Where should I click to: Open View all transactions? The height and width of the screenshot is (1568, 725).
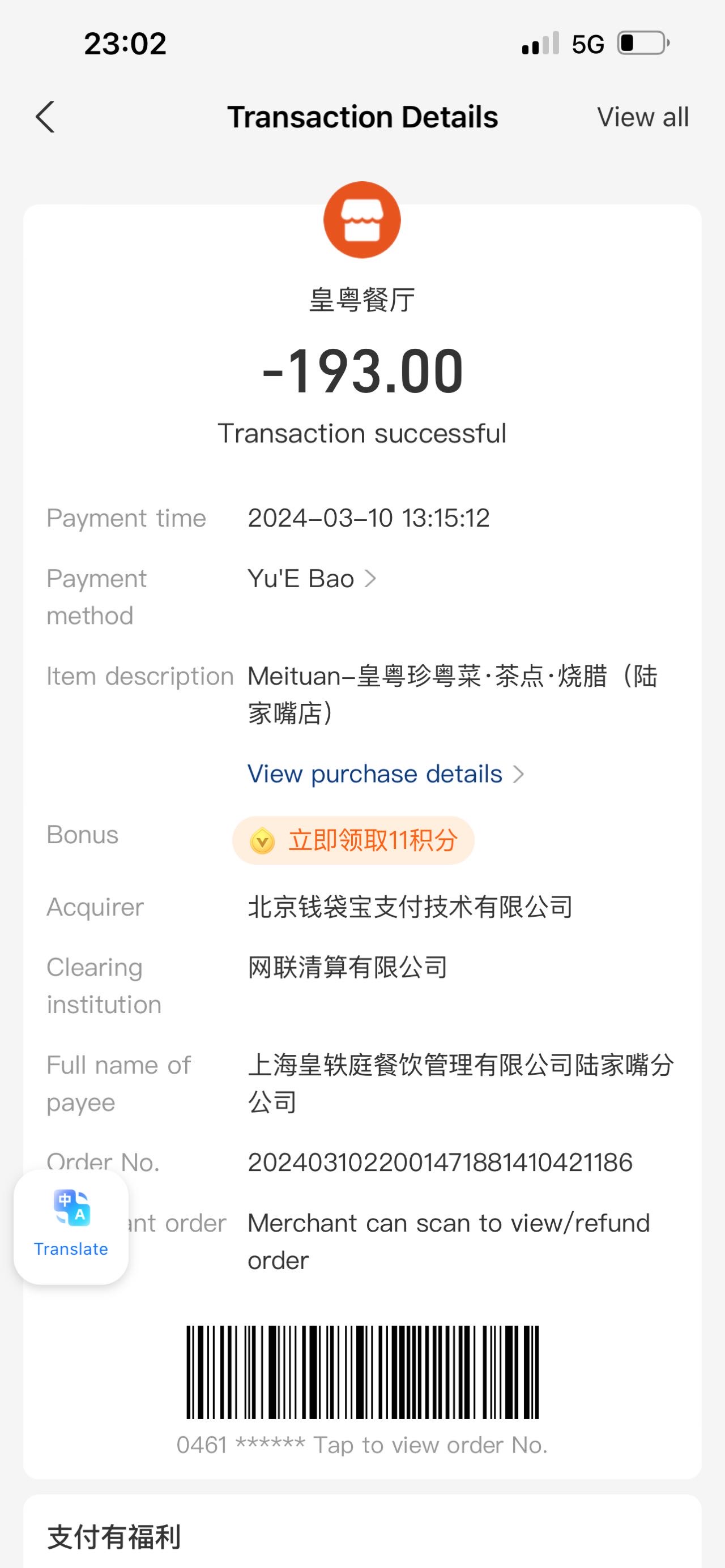click(642, 117)
